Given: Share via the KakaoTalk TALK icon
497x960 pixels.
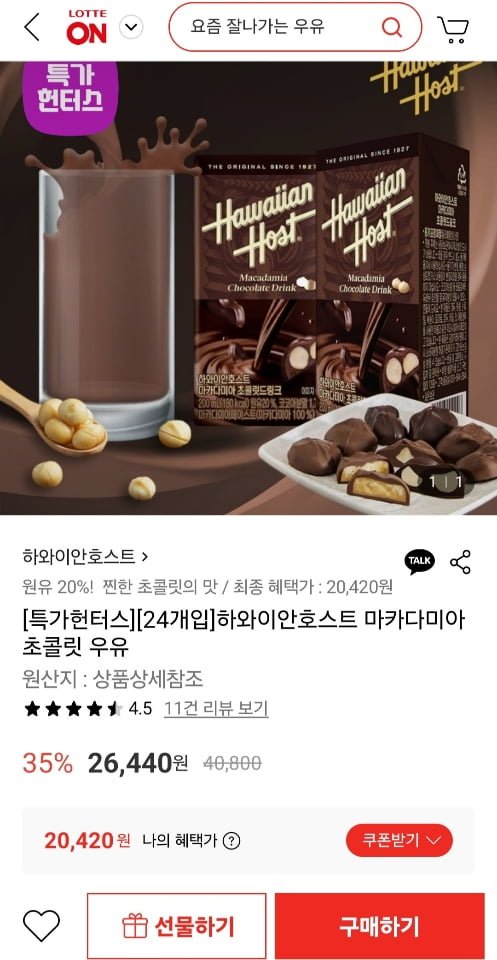Looking at the screenshot, I should 420,561.
